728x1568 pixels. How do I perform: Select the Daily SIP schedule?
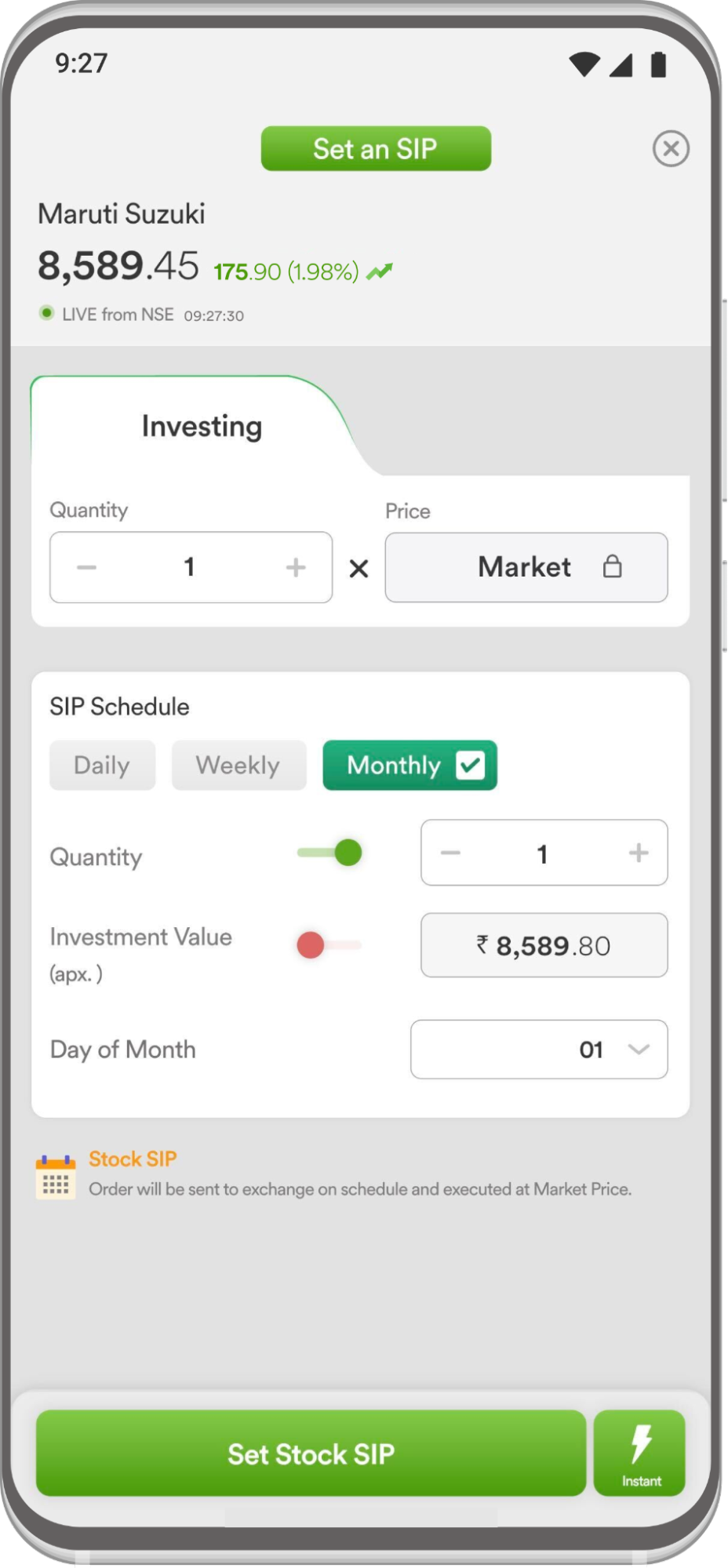102,765
